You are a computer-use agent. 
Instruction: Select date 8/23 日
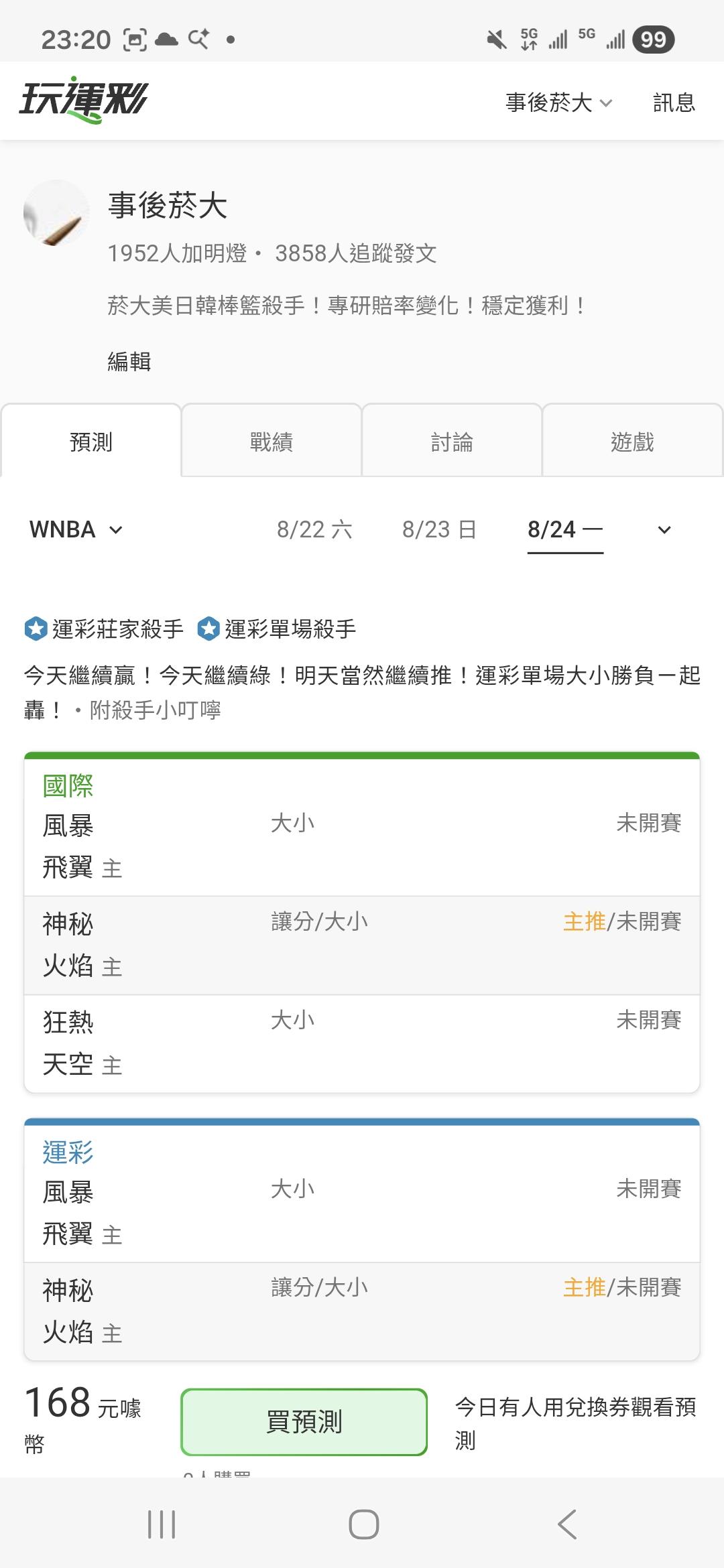pos(439,529)
